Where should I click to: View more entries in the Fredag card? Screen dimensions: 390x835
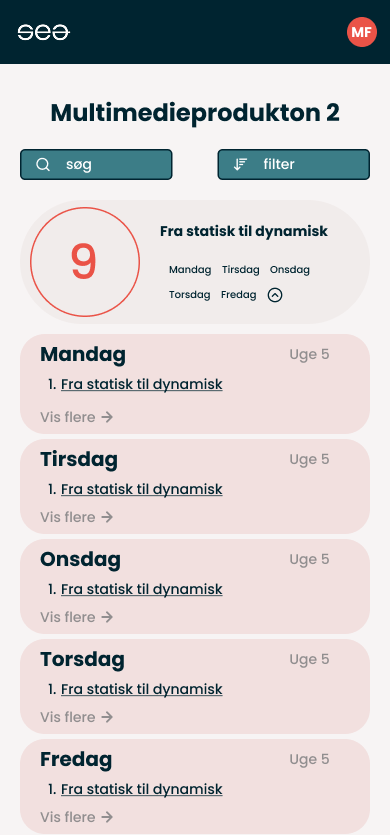77,817
